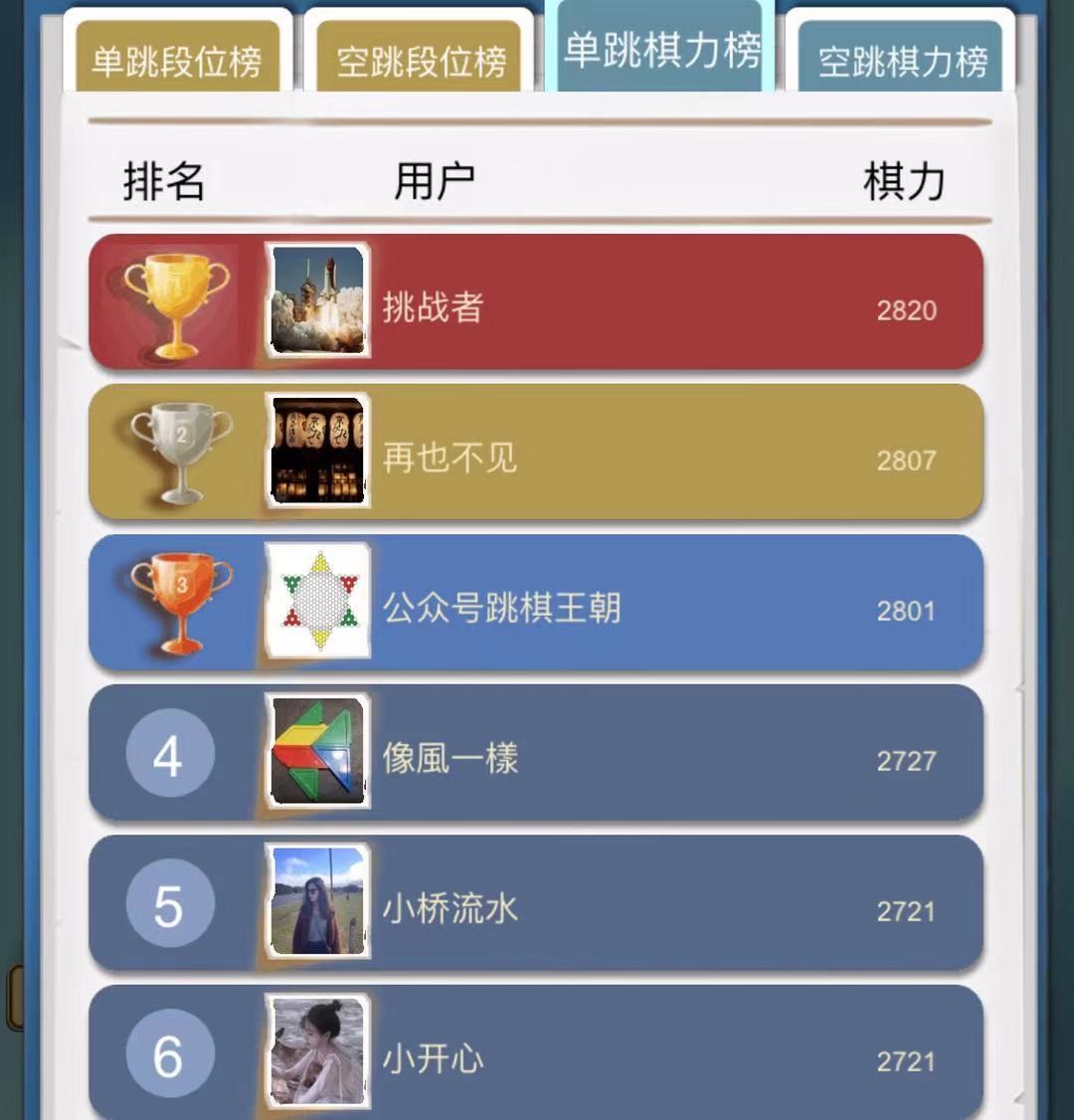Select the 单跳棋力榜 tab
The width and height of the screenshot is (1074, 1120).
pos(661,50)
